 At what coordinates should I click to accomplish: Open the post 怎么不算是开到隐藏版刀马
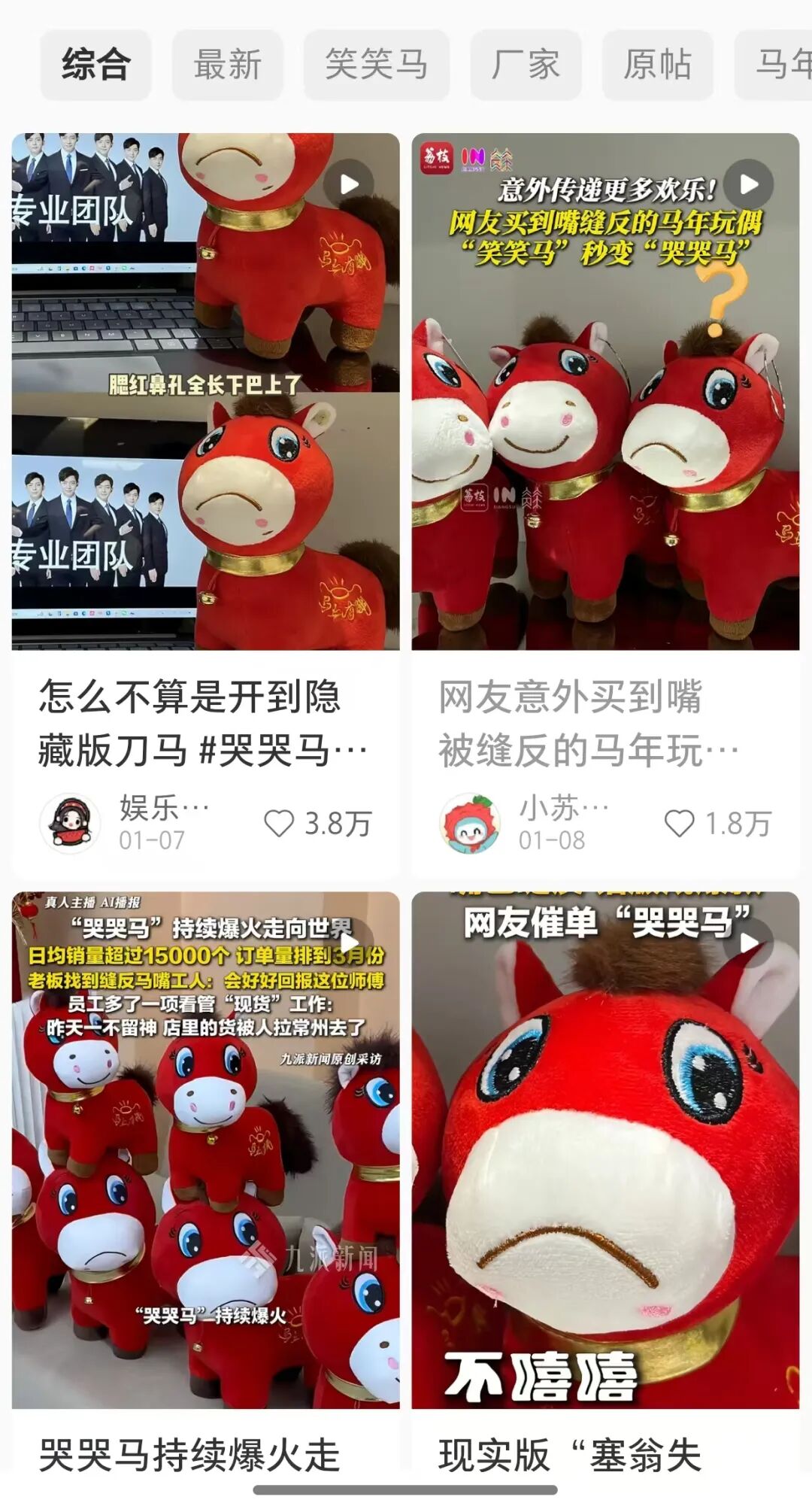[x=205, y=391]
